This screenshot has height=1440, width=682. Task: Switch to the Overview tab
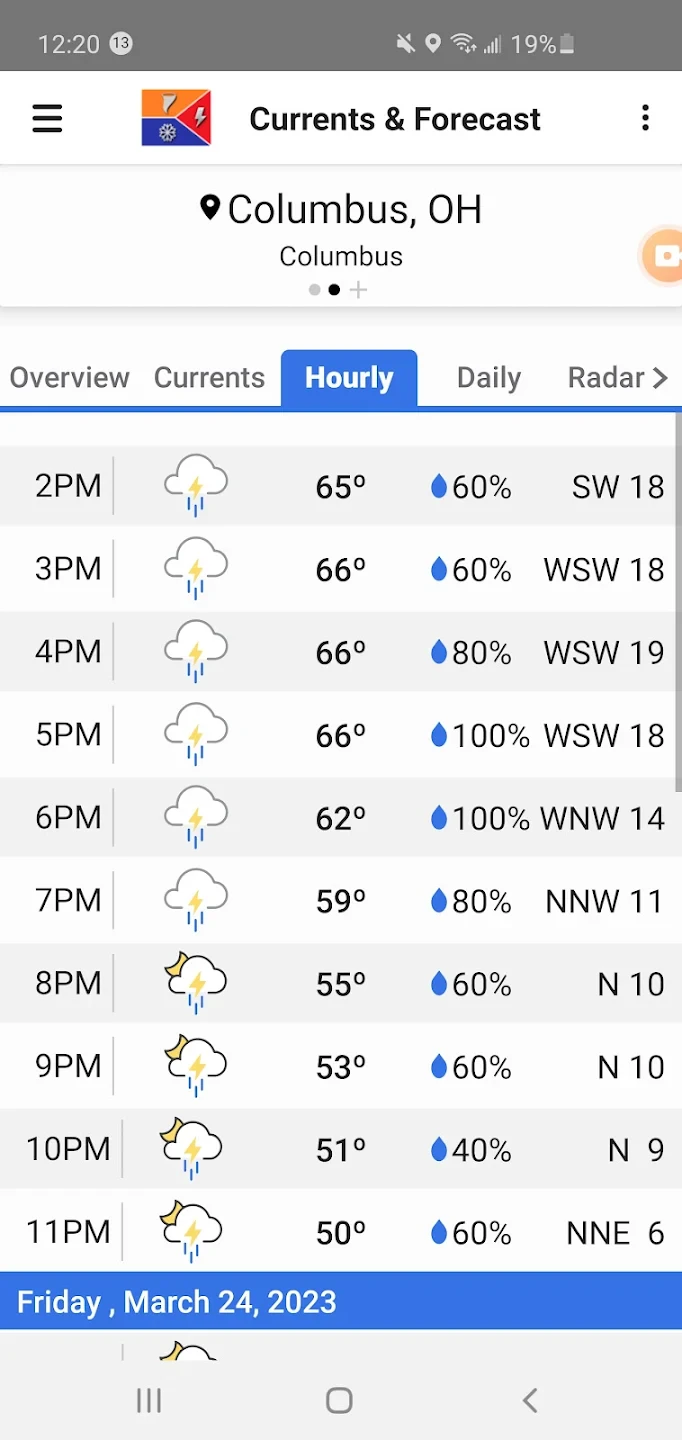coord(70,378)
